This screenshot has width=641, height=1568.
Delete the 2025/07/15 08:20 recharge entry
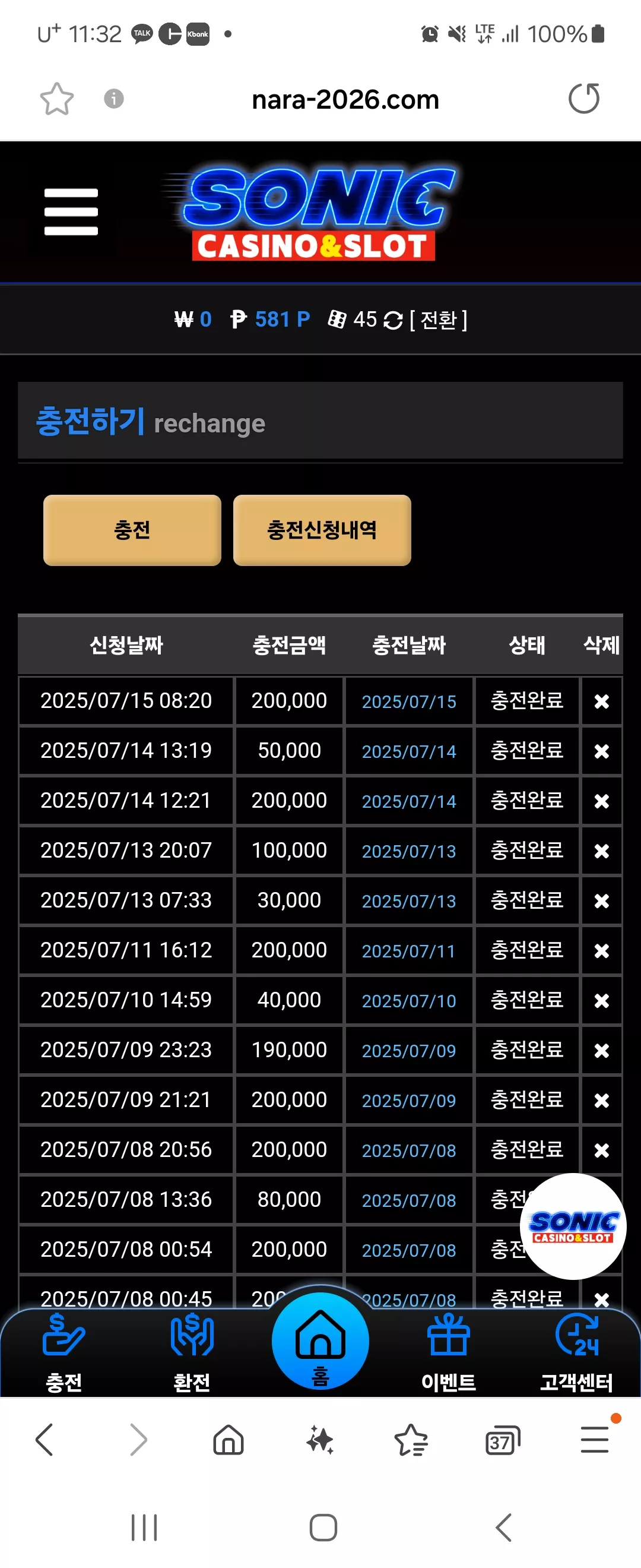(x=601, y=701)
